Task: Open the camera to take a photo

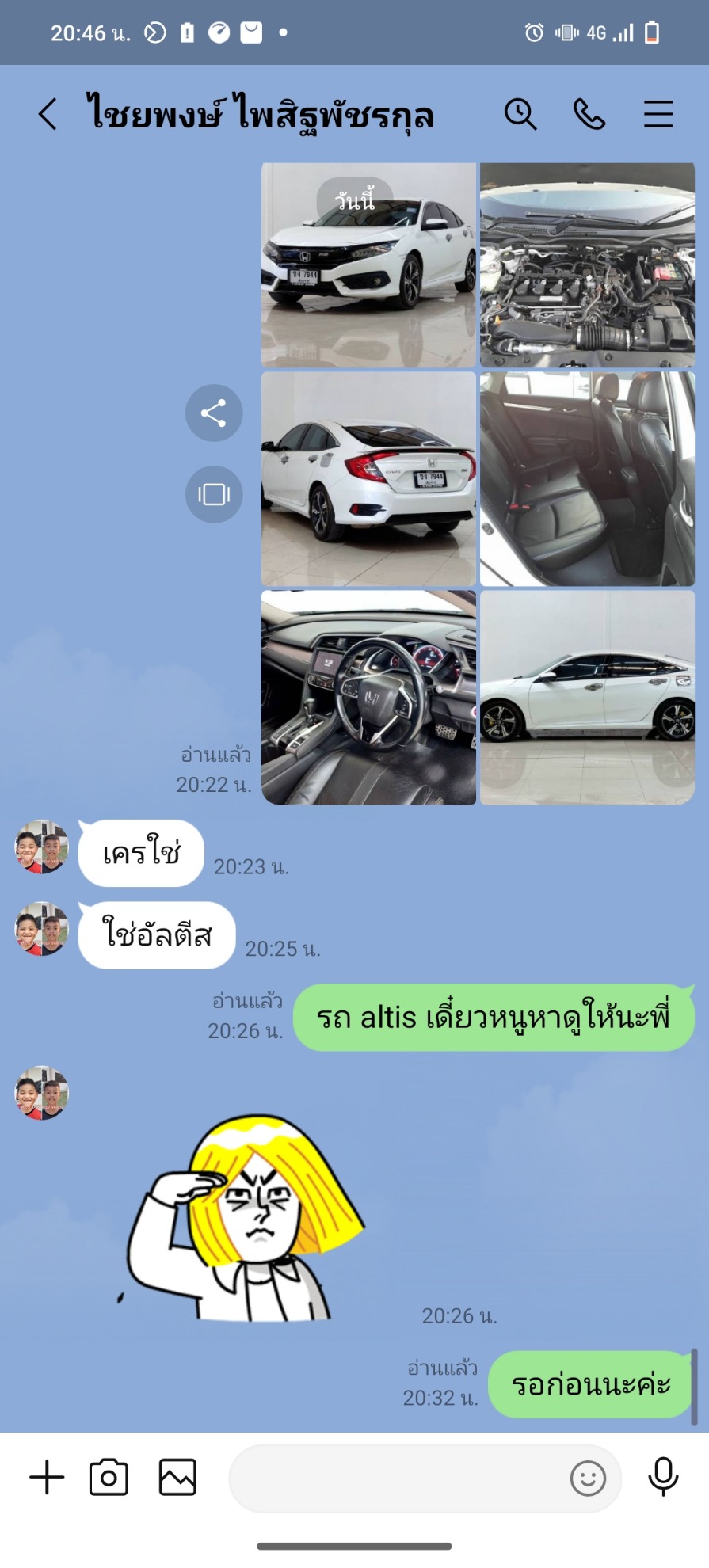Action: pyautogui.click(x=109, y=1477)
